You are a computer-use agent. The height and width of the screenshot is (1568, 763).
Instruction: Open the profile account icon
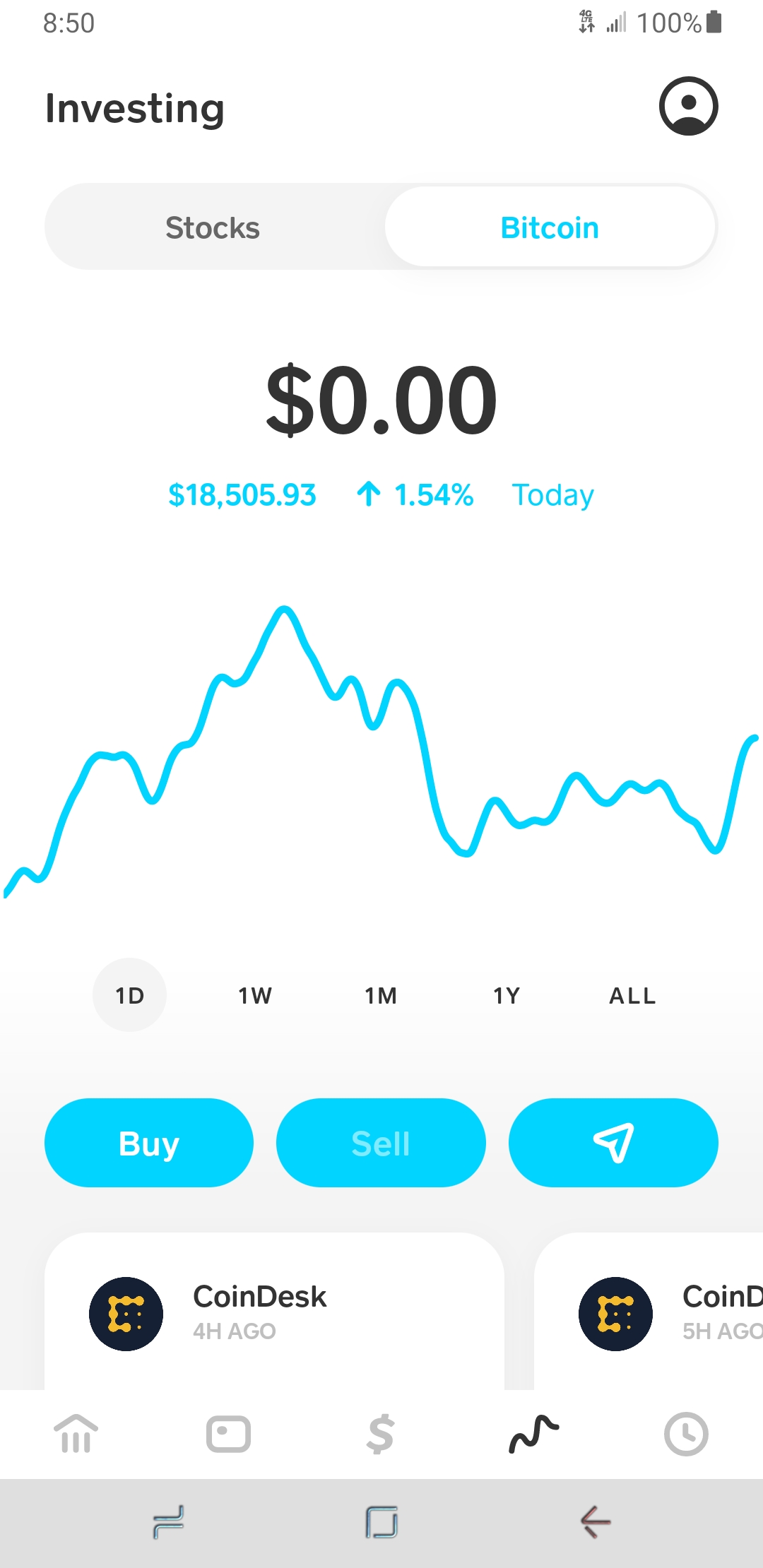coord(688,106)
